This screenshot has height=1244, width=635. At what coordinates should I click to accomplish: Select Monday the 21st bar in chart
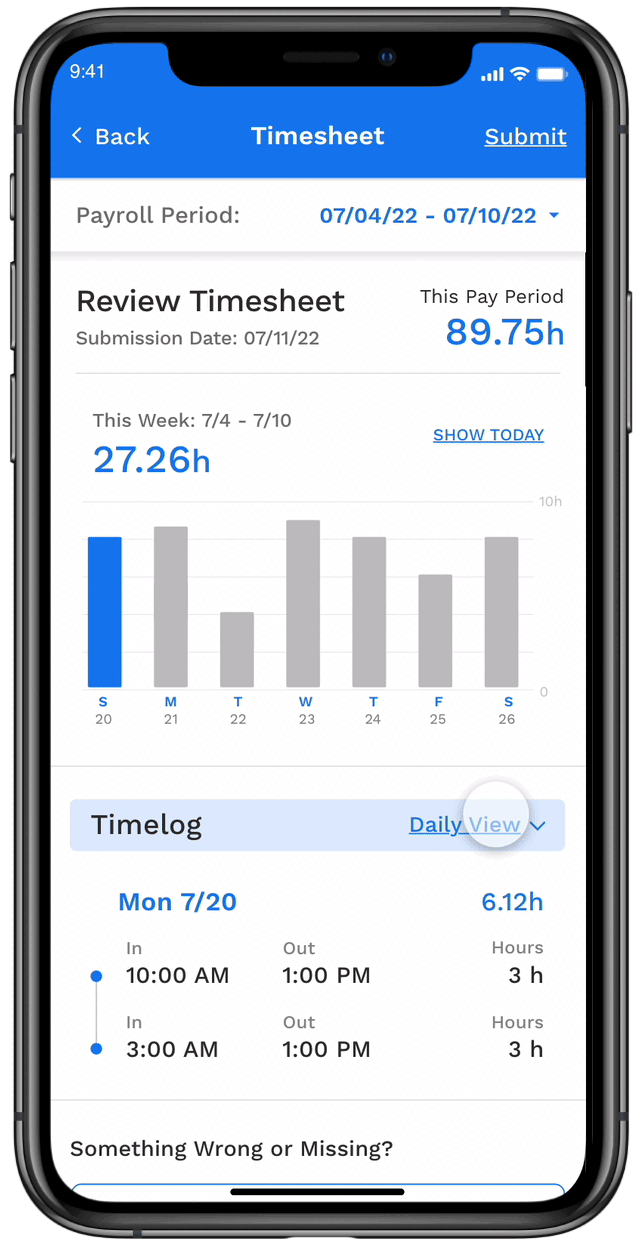[171, 608]
